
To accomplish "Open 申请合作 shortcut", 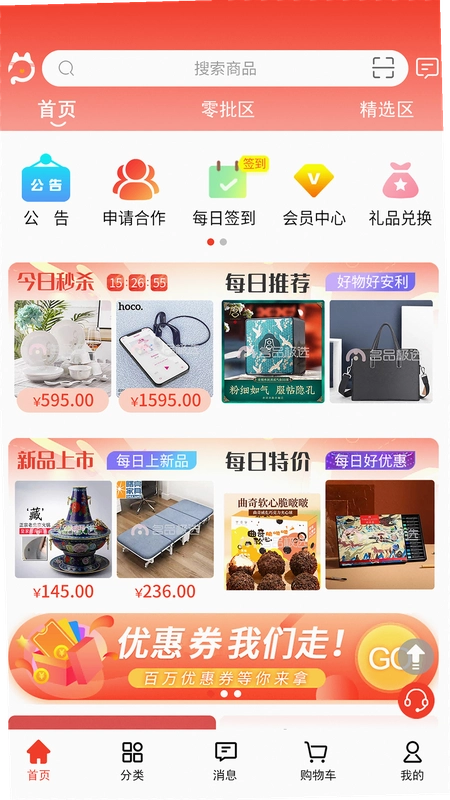I will click(135, 191).
